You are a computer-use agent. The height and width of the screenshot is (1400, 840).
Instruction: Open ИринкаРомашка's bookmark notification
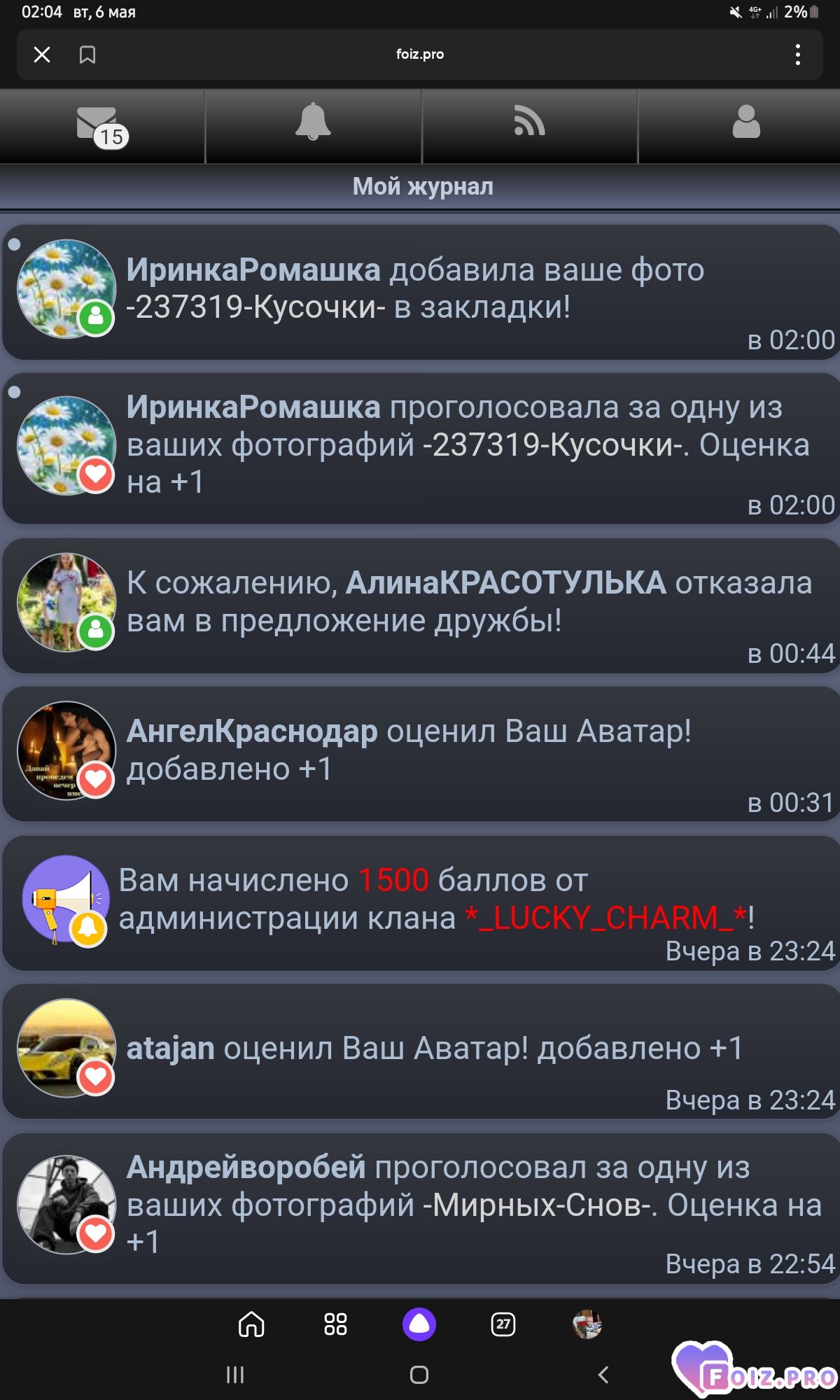pos(421,292)
